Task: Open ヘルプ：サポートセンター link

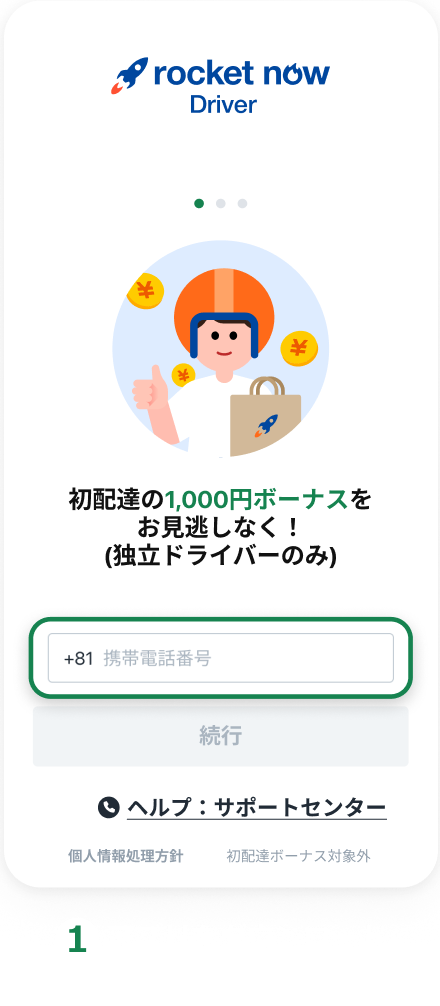Action: 257,806
